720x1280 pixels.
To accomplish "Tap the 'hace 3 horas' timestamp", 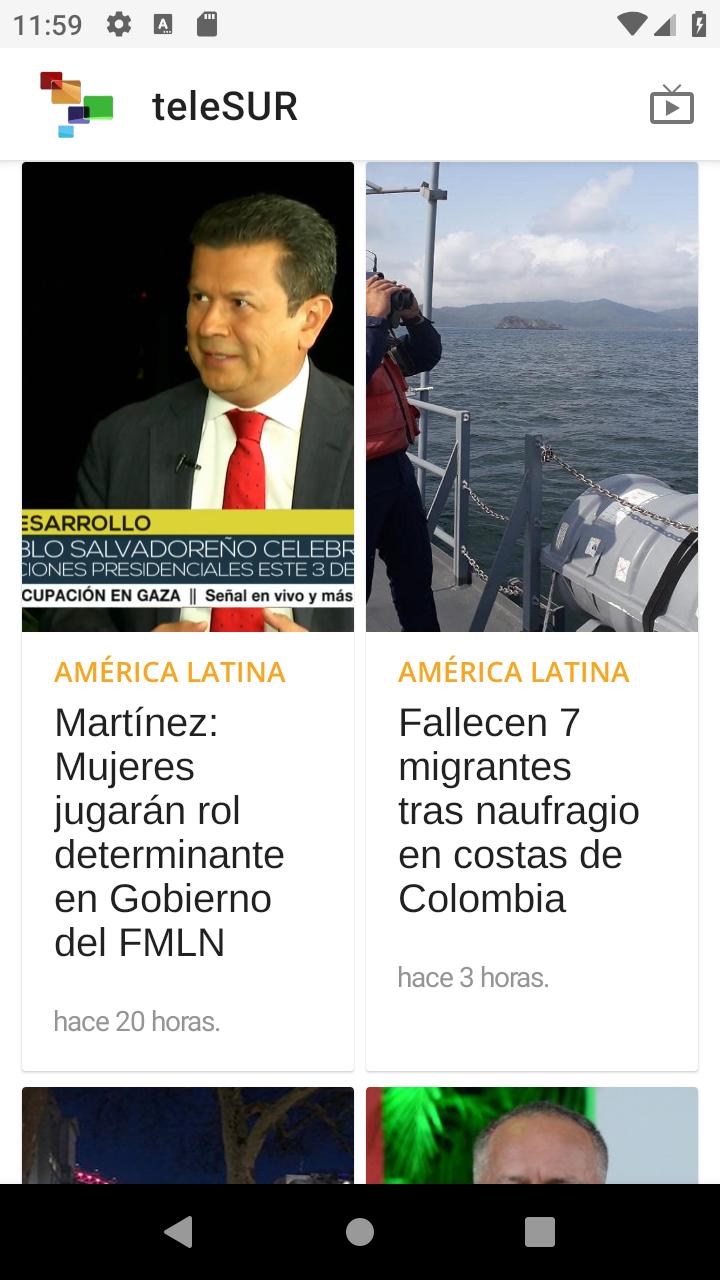I will (474, 977).
